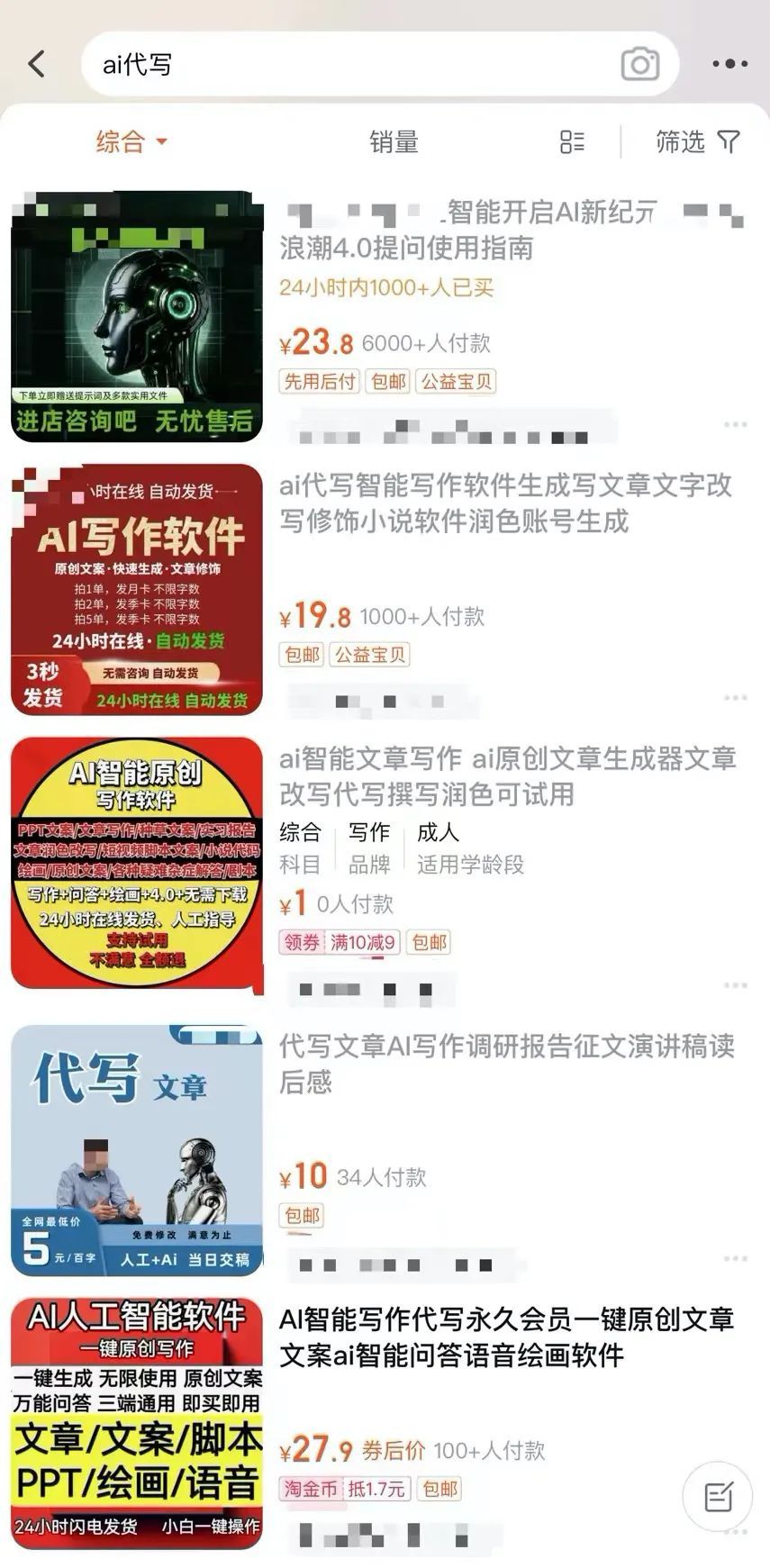Viewport: 770px width, 1568px height.
Task: Go back using the arrow icon
Action: pyautogui.click(x=37, y=64)
